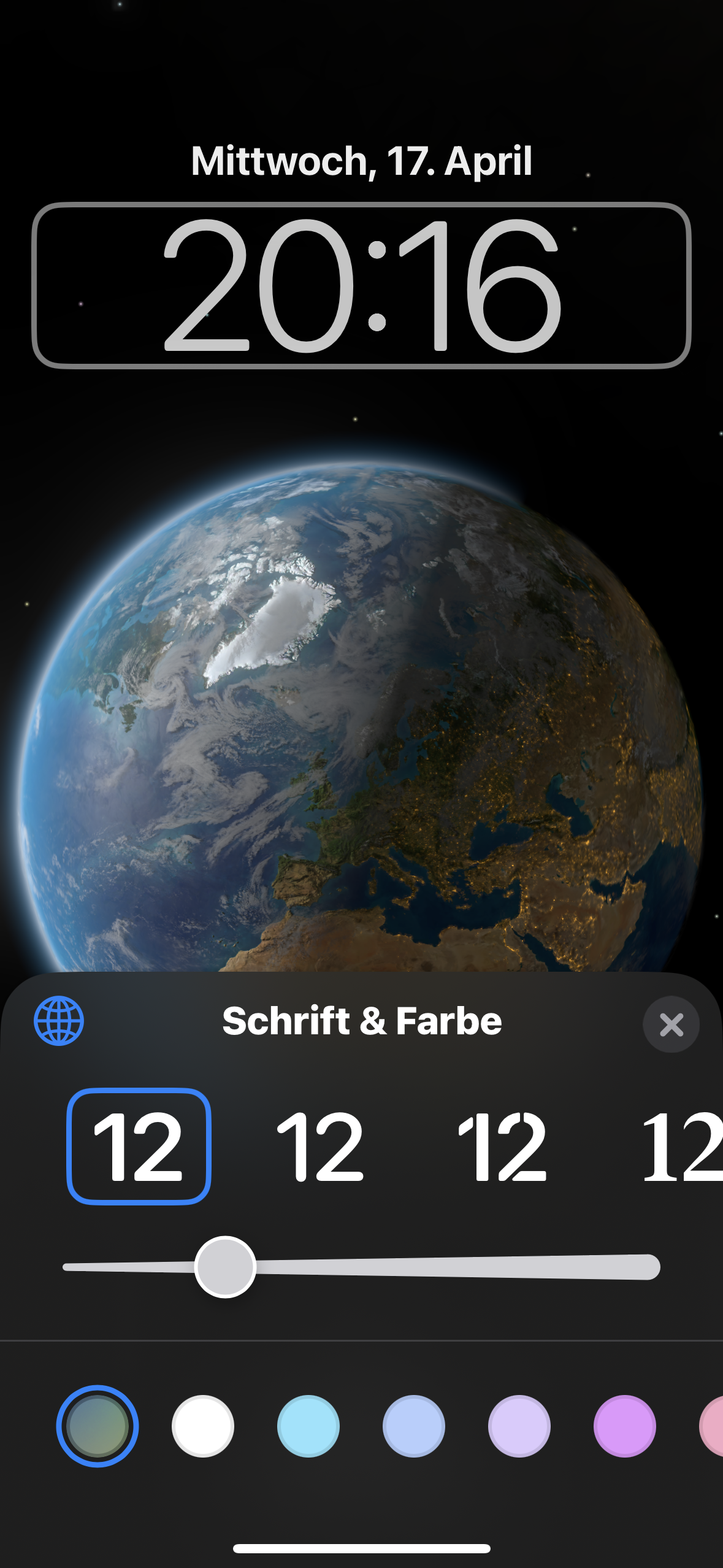Select the purple color swatch
The image size is (723, 1568).
(625, 1426)
